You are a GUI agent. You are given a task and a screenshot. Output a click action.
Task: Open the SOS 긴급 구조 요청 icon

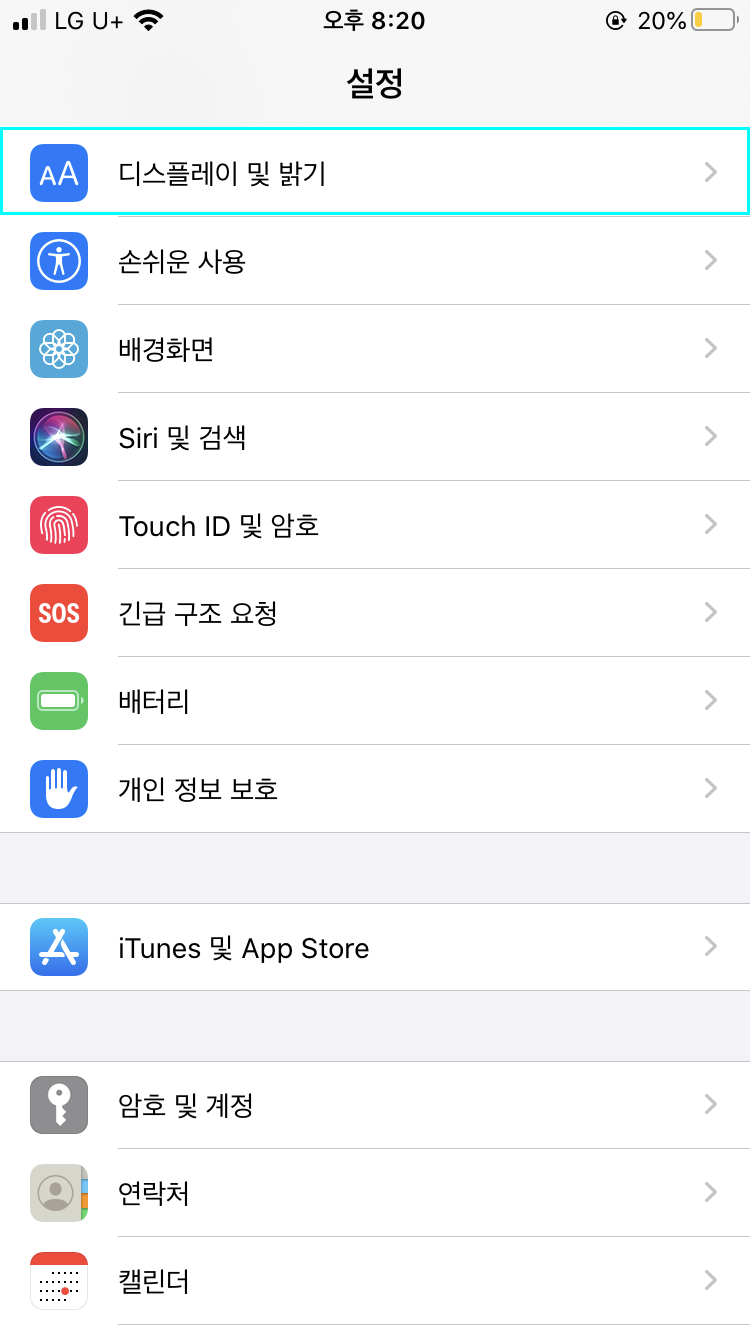pyautogui.click(x=58, y=613)
